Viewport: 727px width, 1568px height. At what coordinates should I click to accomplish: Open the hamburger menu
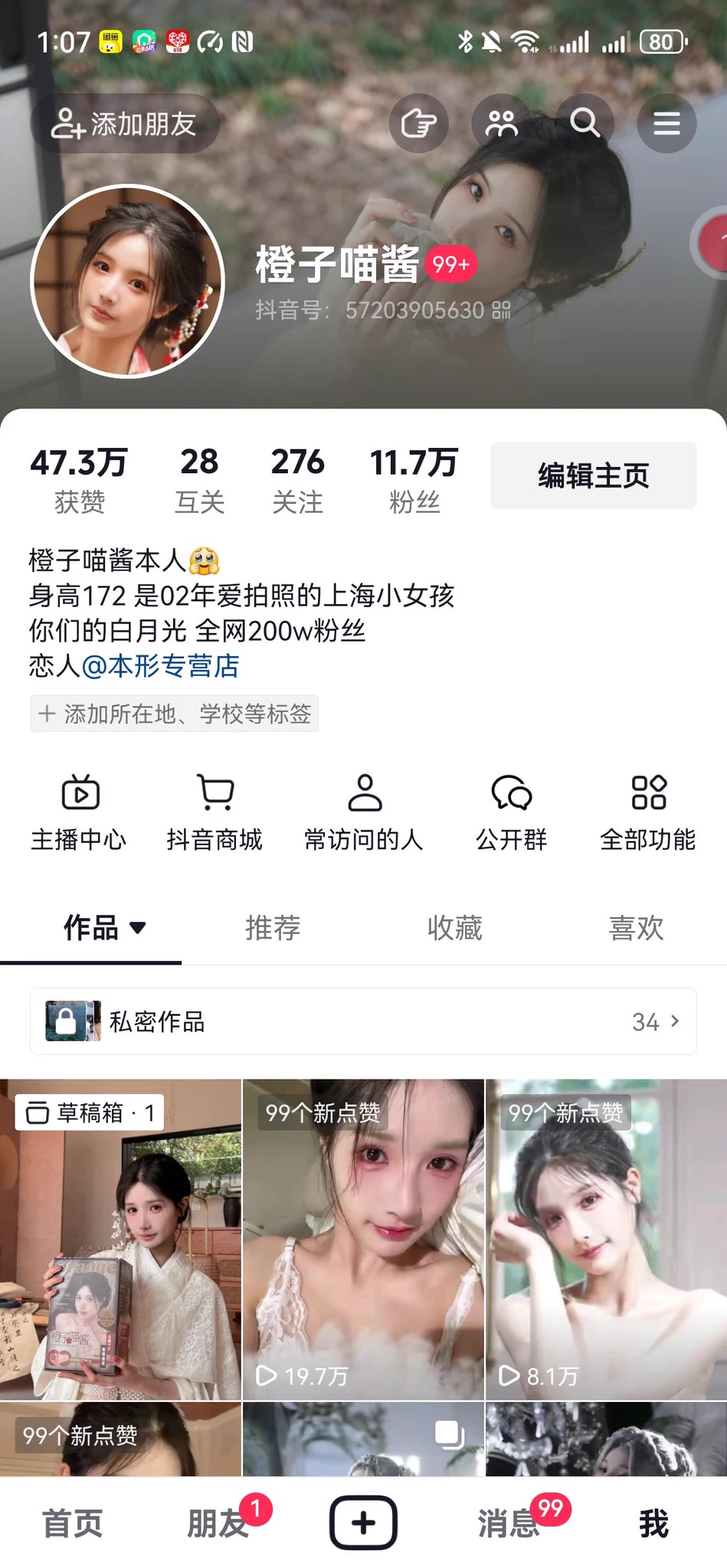(666, 123)
